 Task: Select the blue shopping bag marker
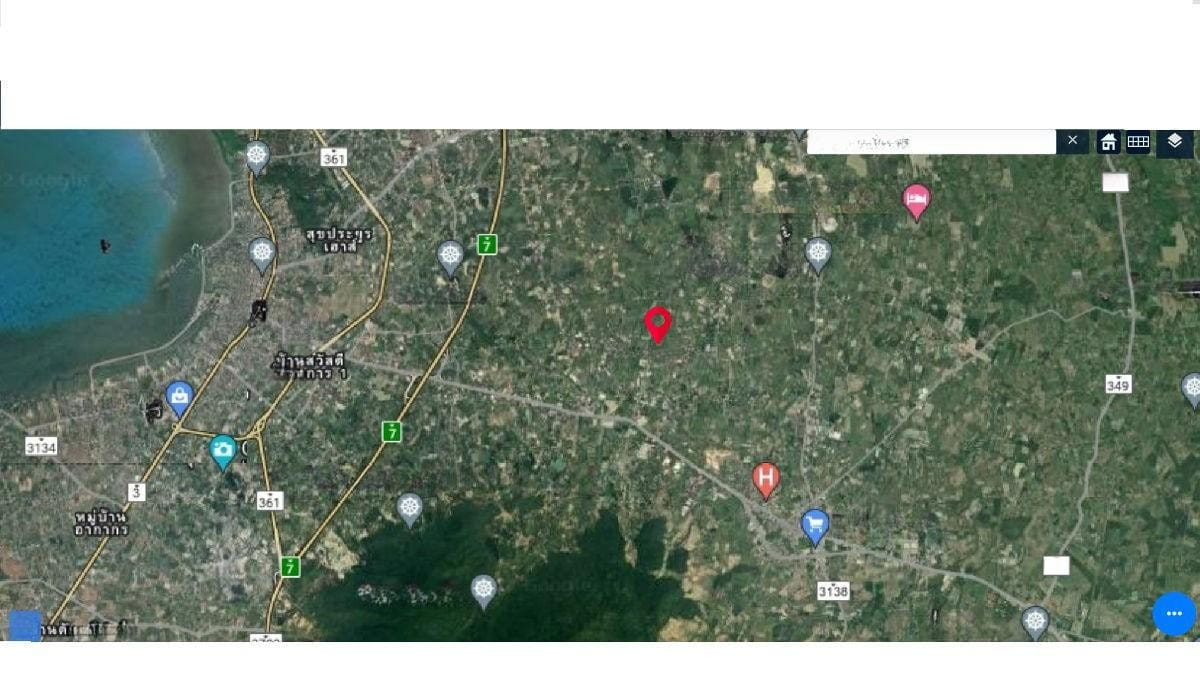coord(180,397)
